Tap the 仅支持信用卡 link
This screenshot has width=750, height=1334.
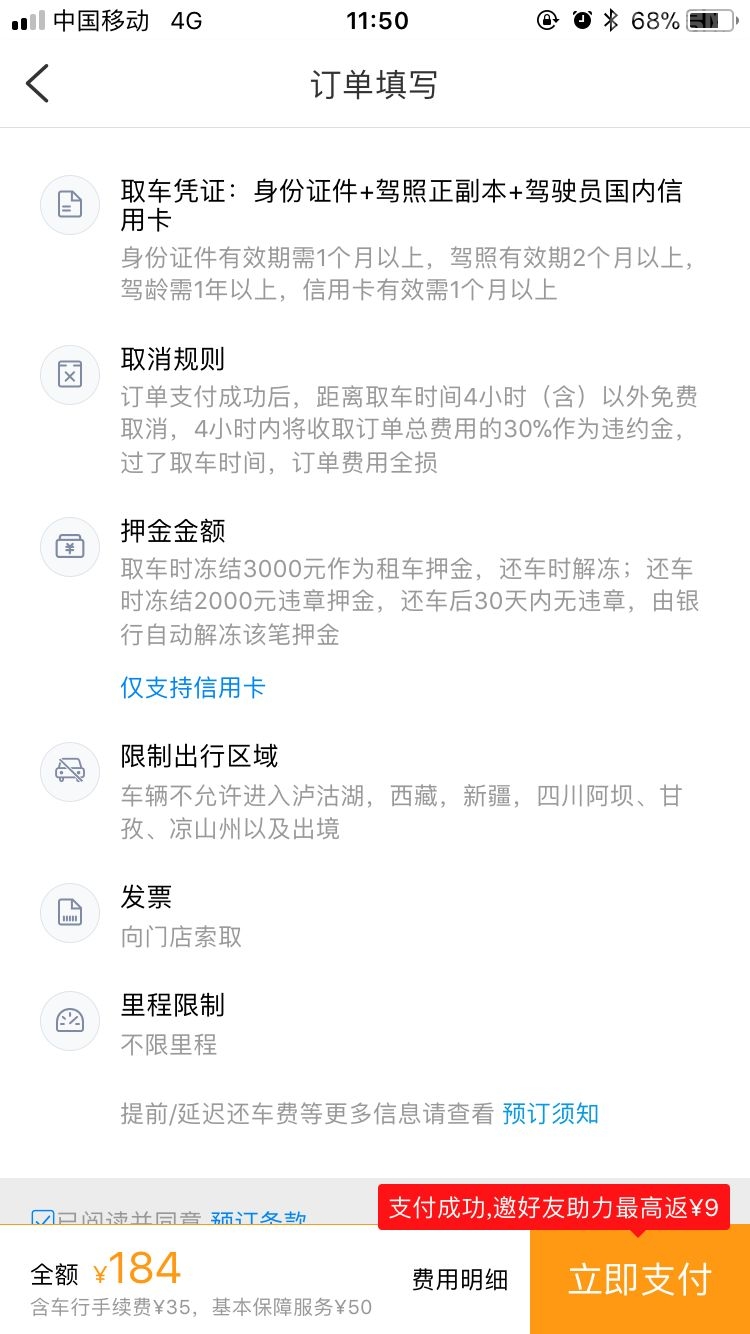coord(193,687)
